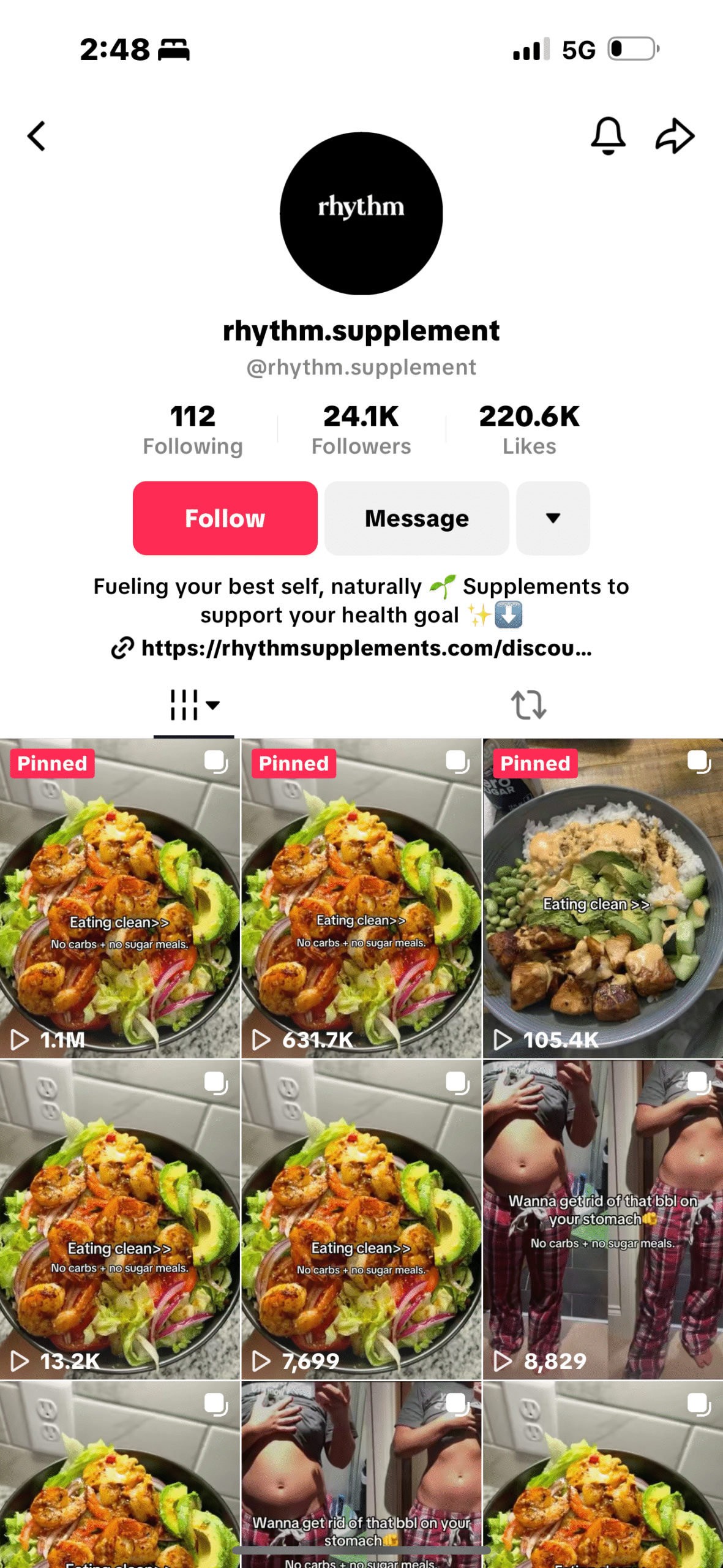Open pinned video with 631.7K views
The image size is (723, 1568).
point(361,898)
